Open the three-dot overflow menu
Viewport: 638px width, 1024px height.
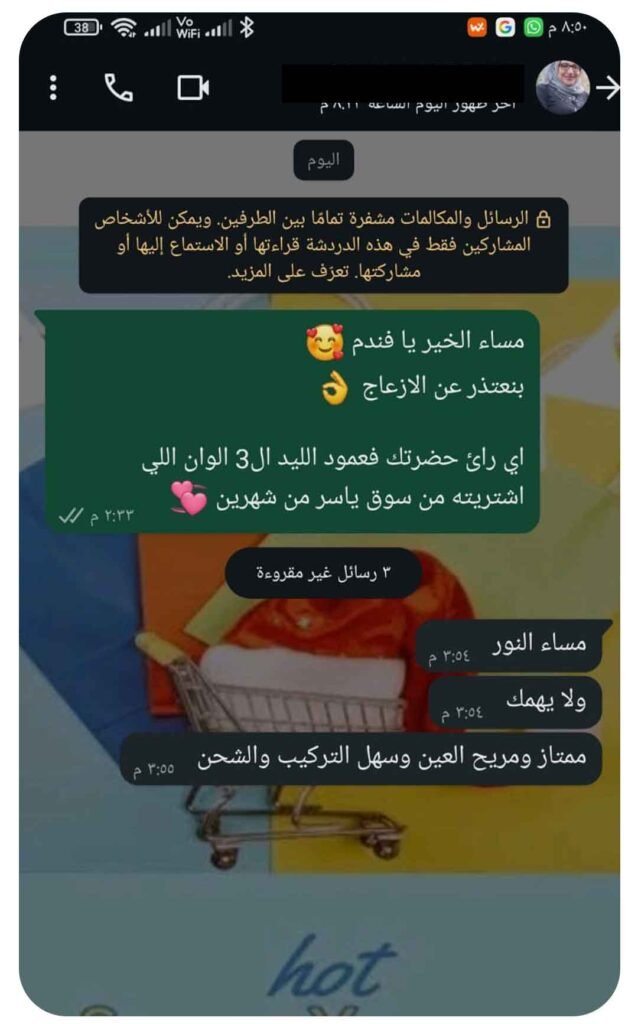point(53,88)
